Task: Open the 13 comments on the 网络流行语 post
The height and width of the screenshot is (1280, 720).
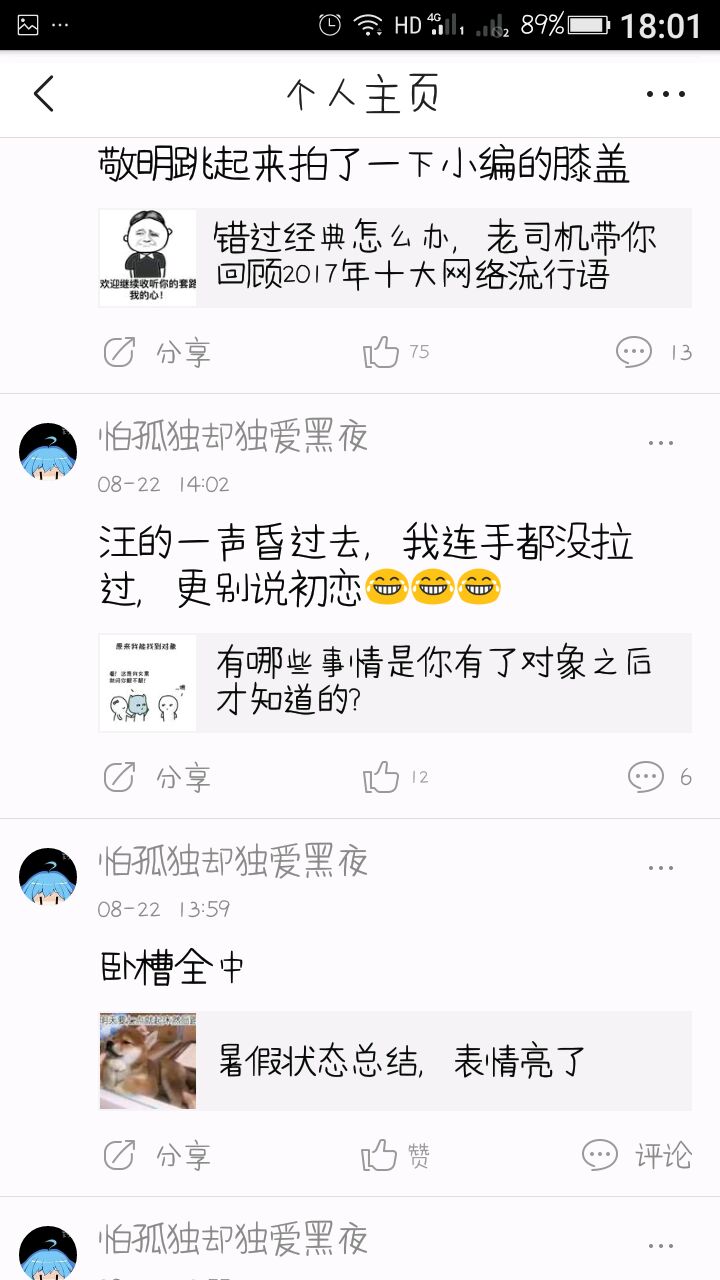Action: click(654, 352)
